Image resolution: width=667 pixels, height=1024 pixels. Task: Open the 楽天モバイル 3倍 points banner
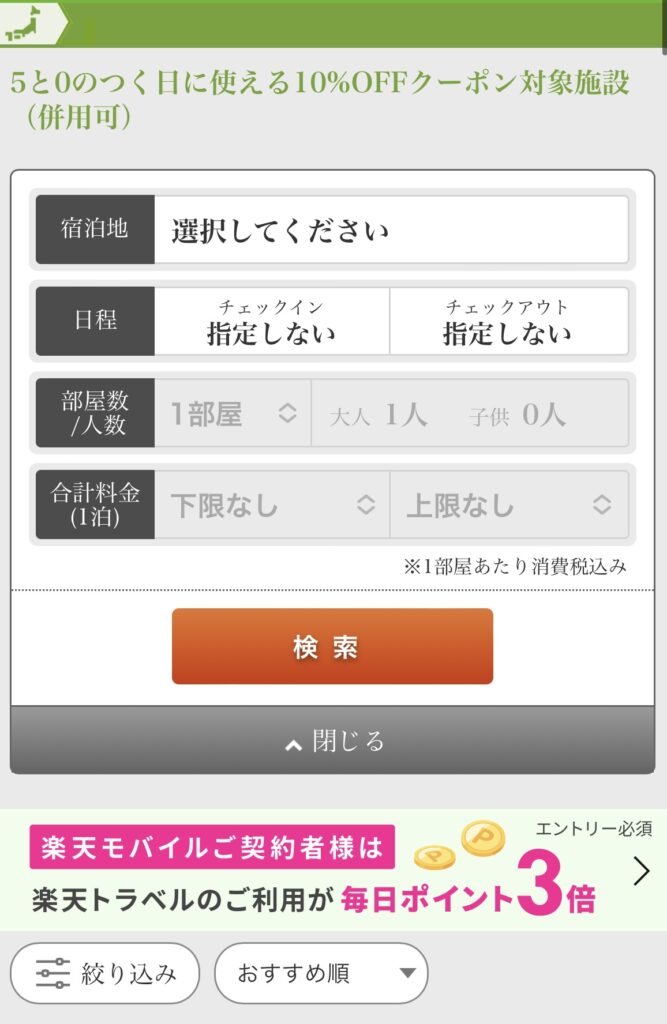(333, 870)
